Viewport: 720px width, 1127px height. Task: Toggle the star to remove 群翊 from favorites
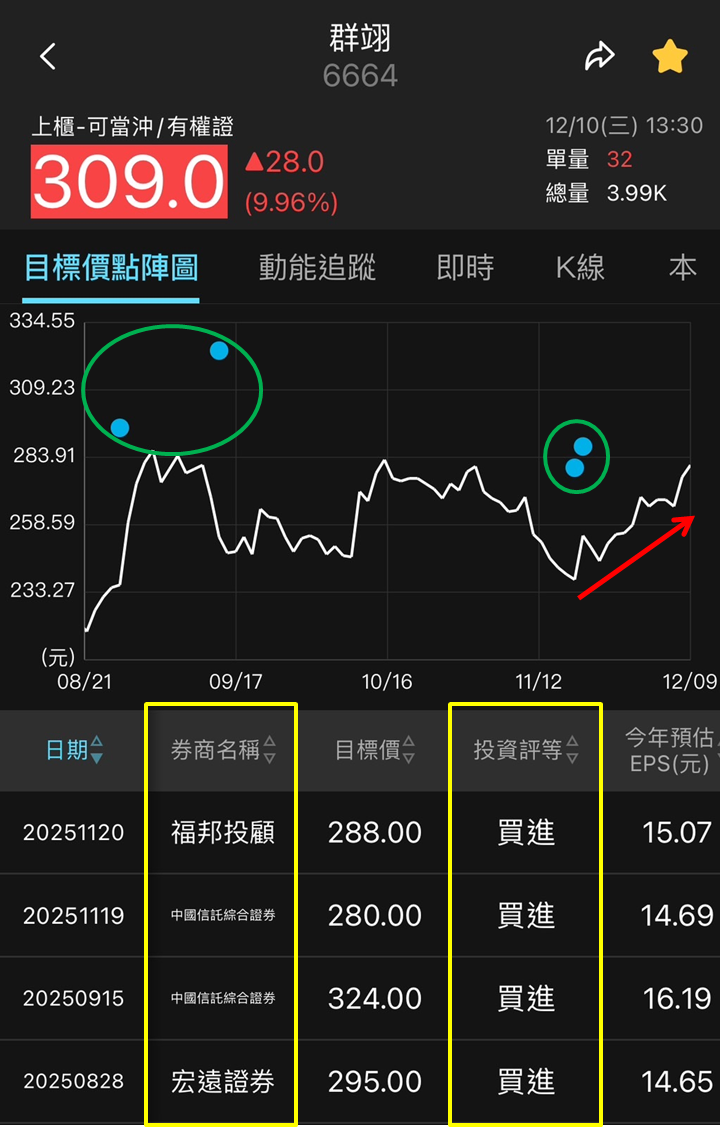668,55
